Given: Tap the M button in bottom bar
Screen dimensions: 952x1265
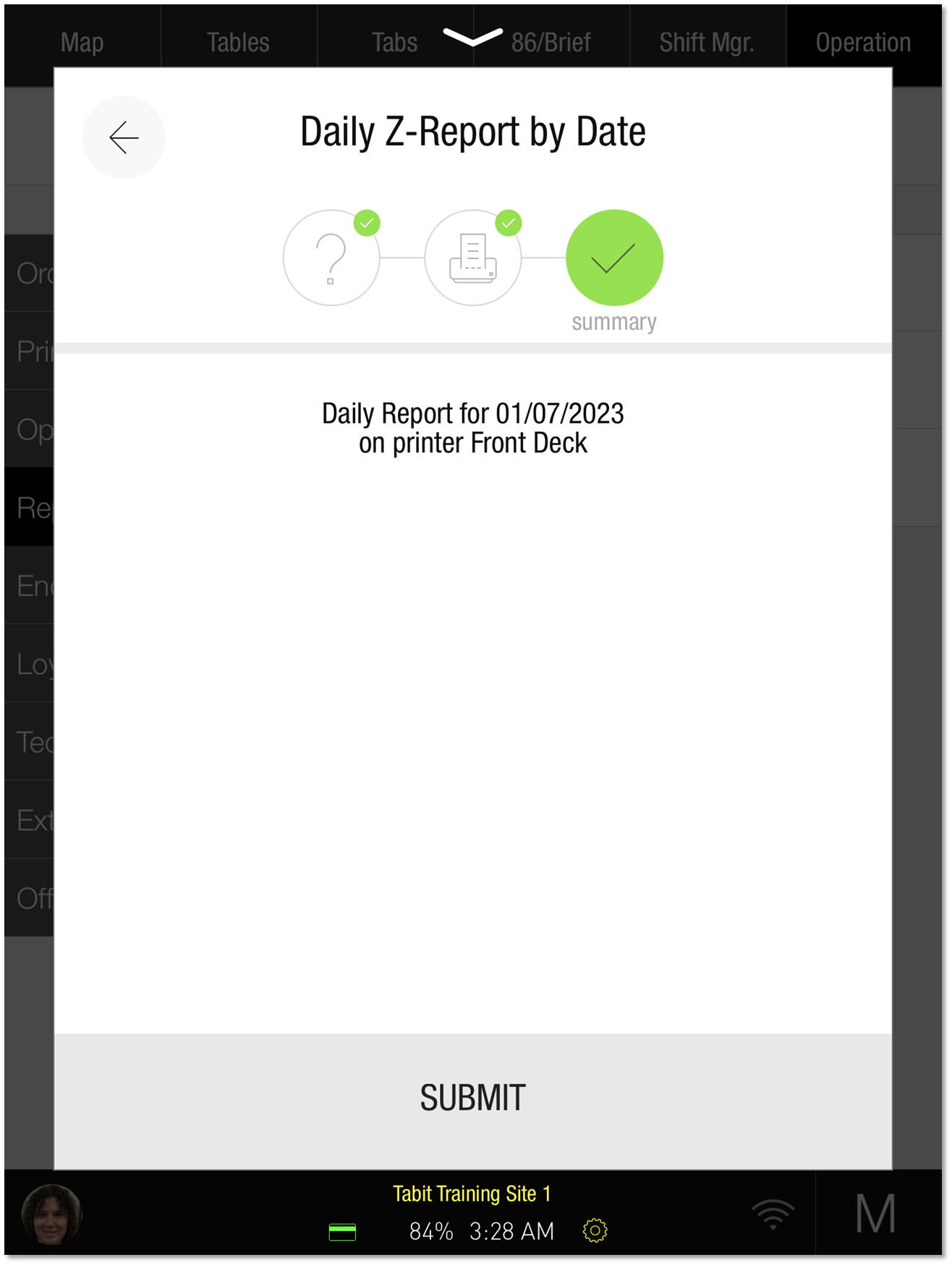Looking at the screenshot, I should pos(875,1214).
